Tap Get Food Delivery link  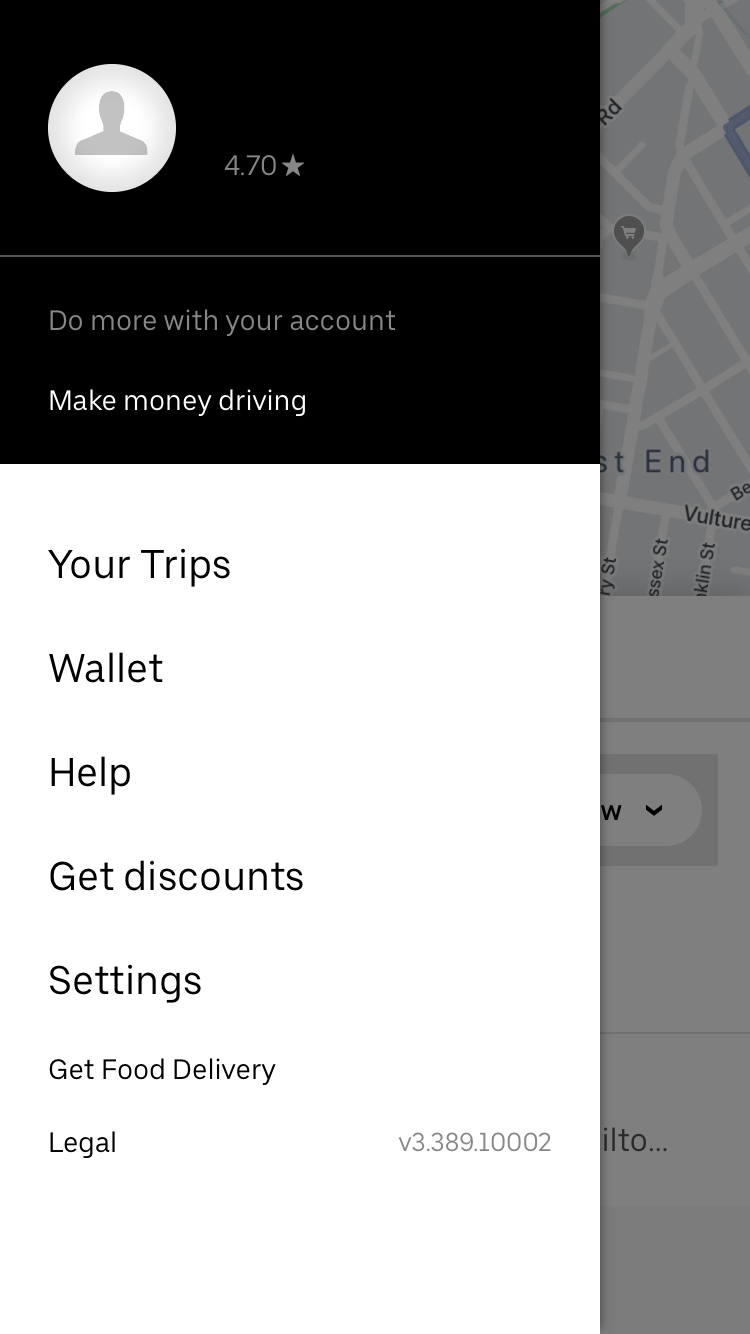(162, 1069)
